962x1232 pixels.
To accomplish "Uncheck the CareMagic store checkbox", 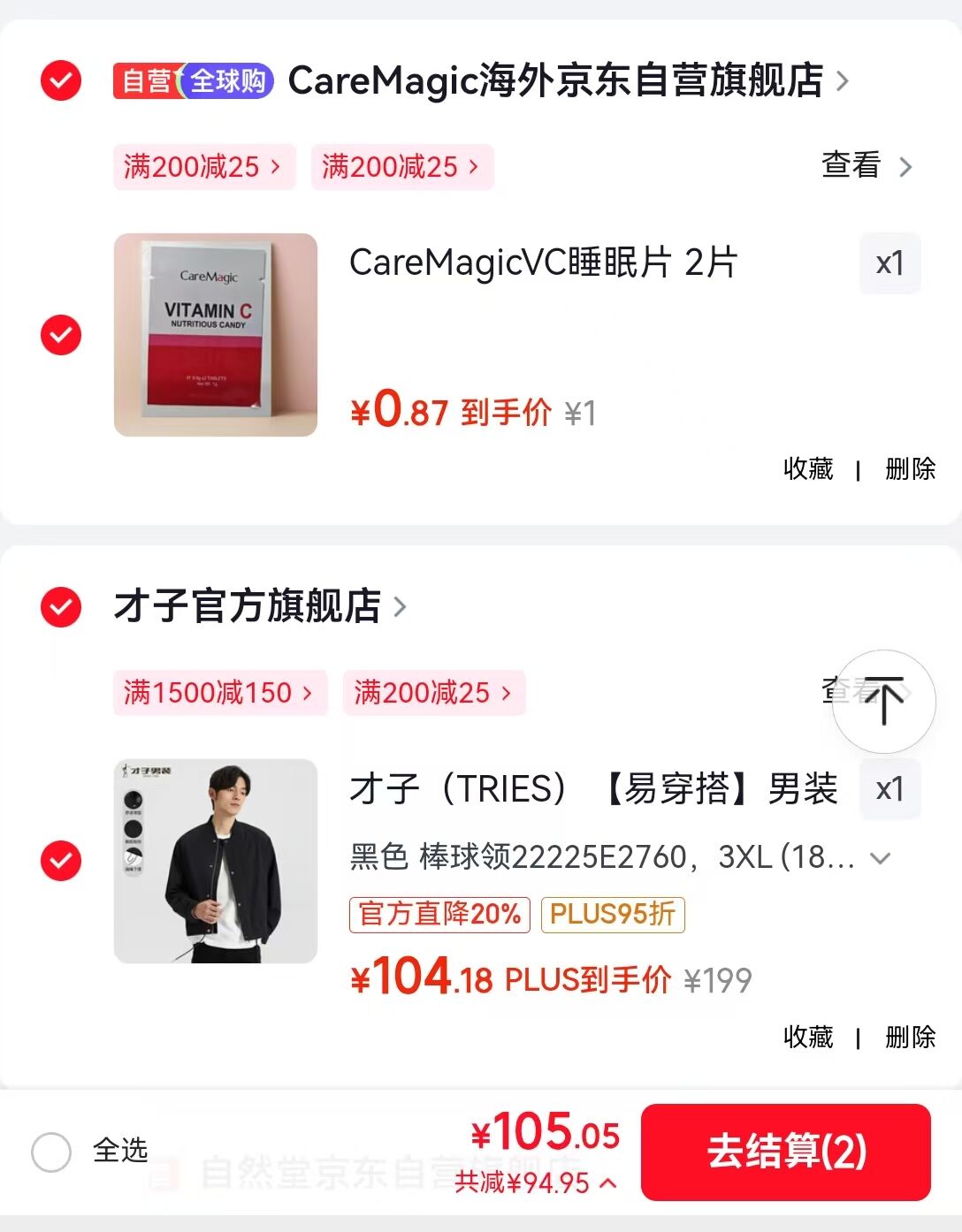I will pos(61,80).
